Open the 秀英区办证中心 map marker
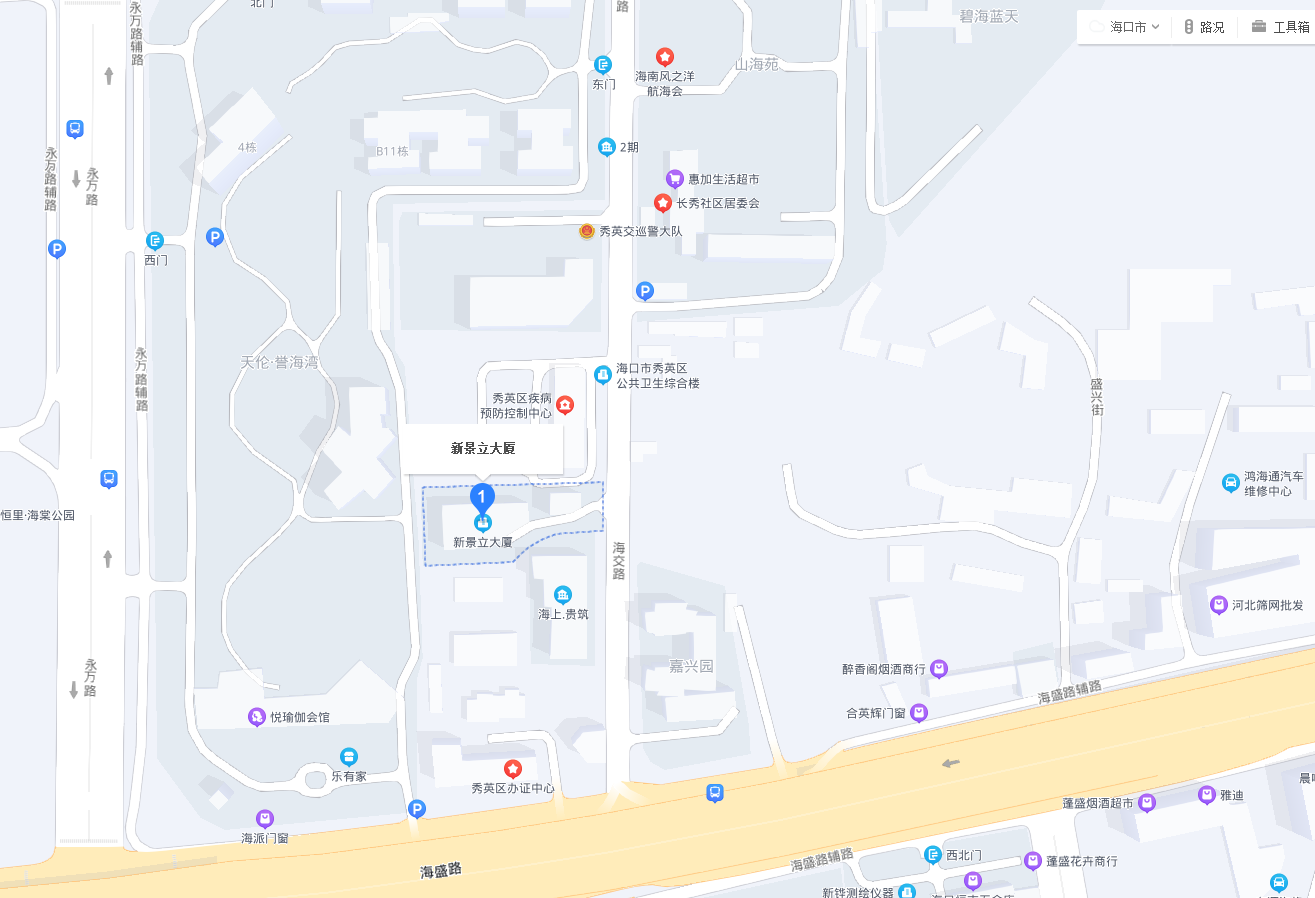 click(512, 769)
